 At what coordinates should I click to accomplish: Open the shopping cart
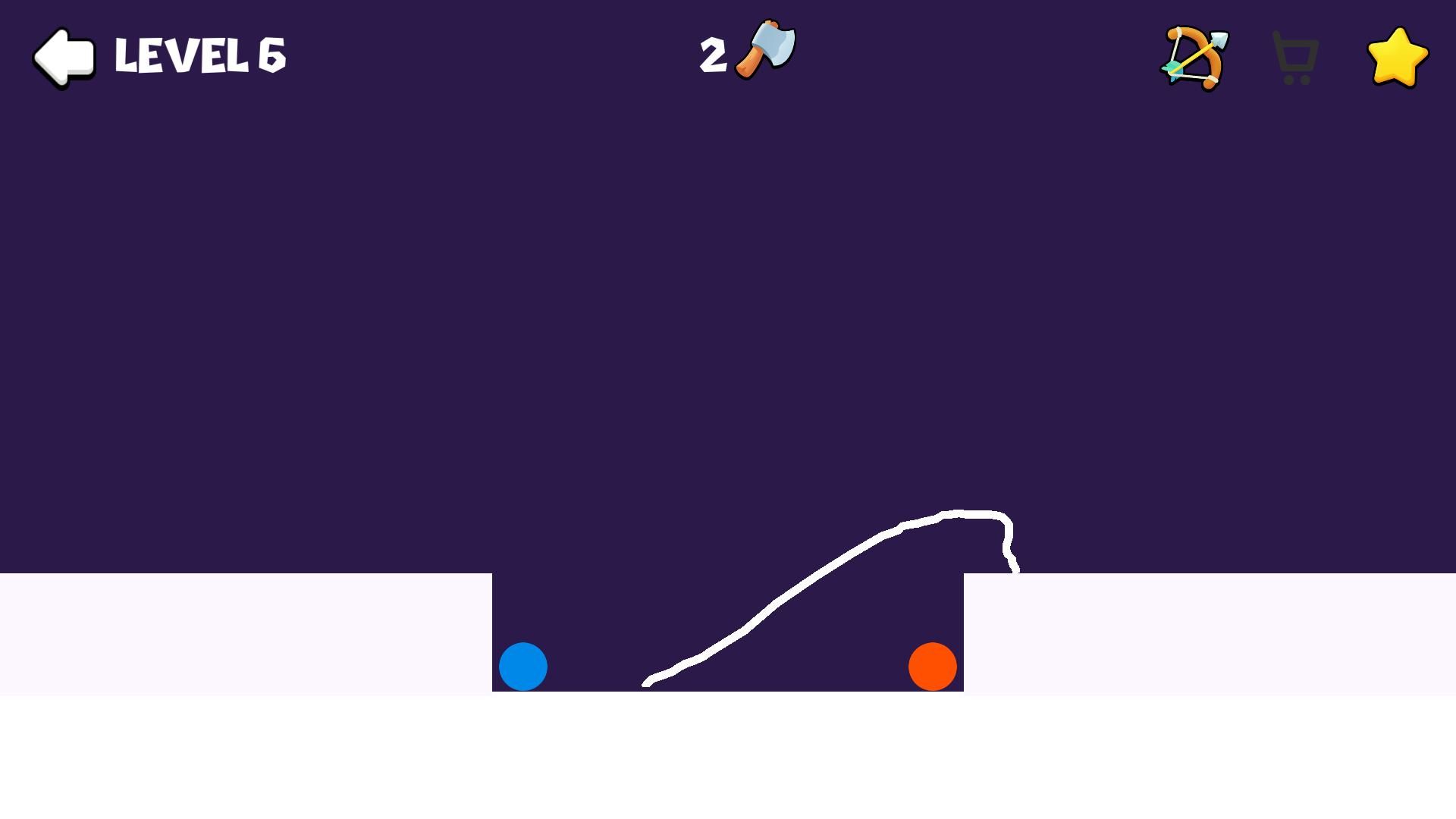click(x=1295, y=58)
